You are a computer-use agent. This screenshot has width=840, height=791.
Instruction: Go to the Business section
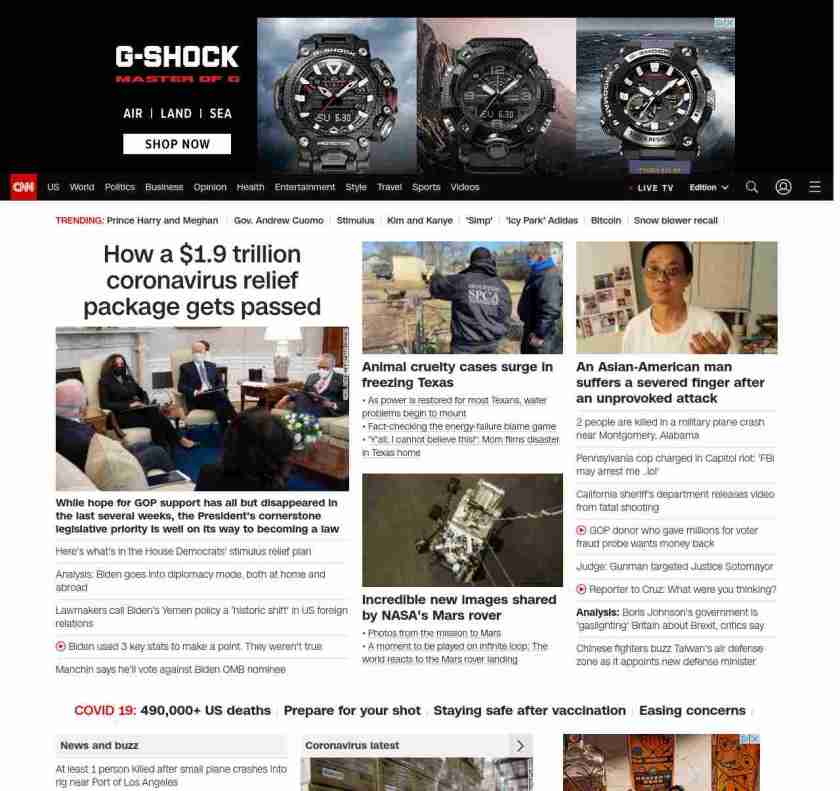coord(164,187)
